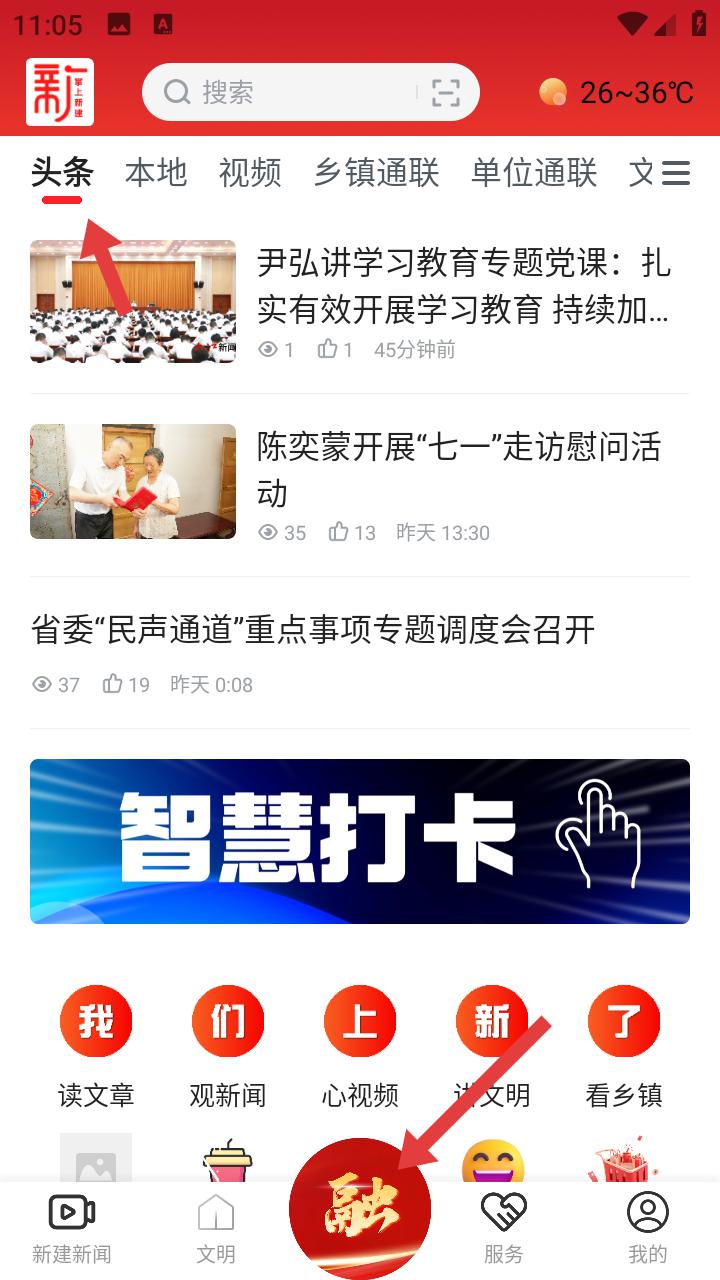Select the 单位通联 tab
Image resolution: width=720 pixels, height=1280 pixels.
click(x=534, y=173)
